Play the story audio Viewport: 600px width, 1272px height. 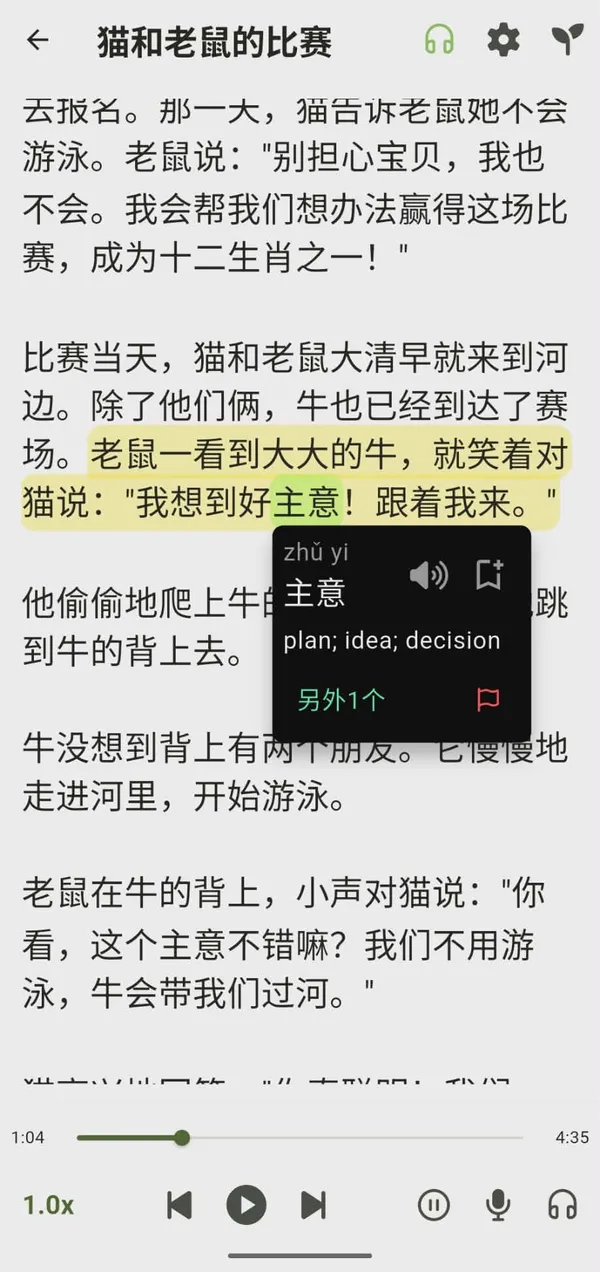click(x=246, y=1205)
